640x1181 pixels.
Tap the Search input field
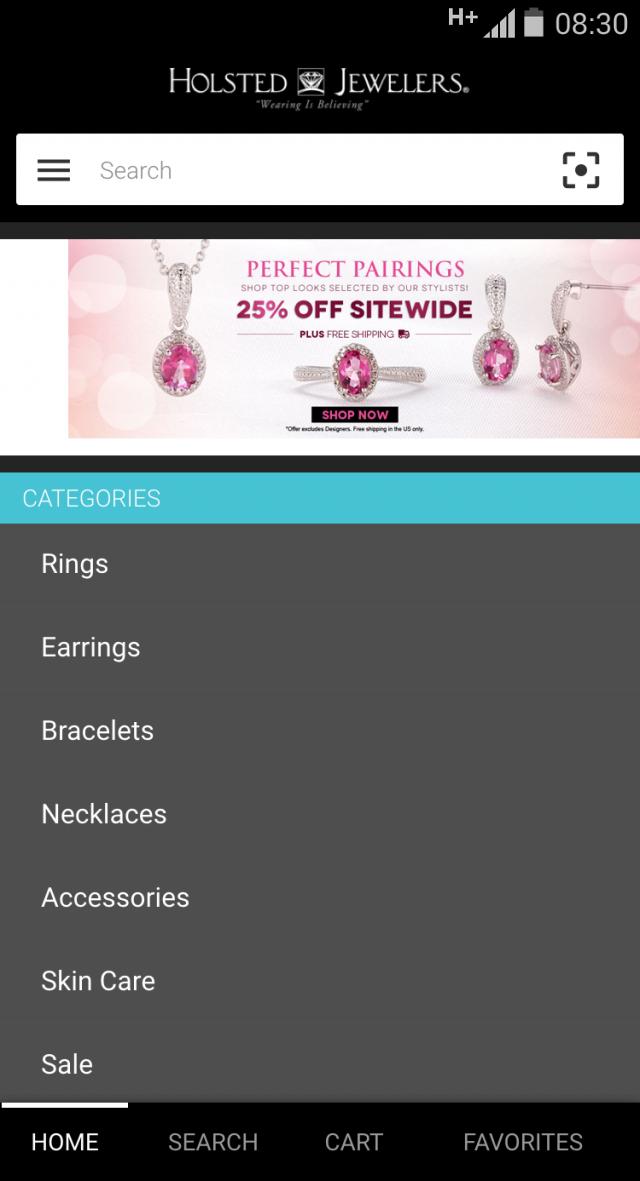click(310, 171)
